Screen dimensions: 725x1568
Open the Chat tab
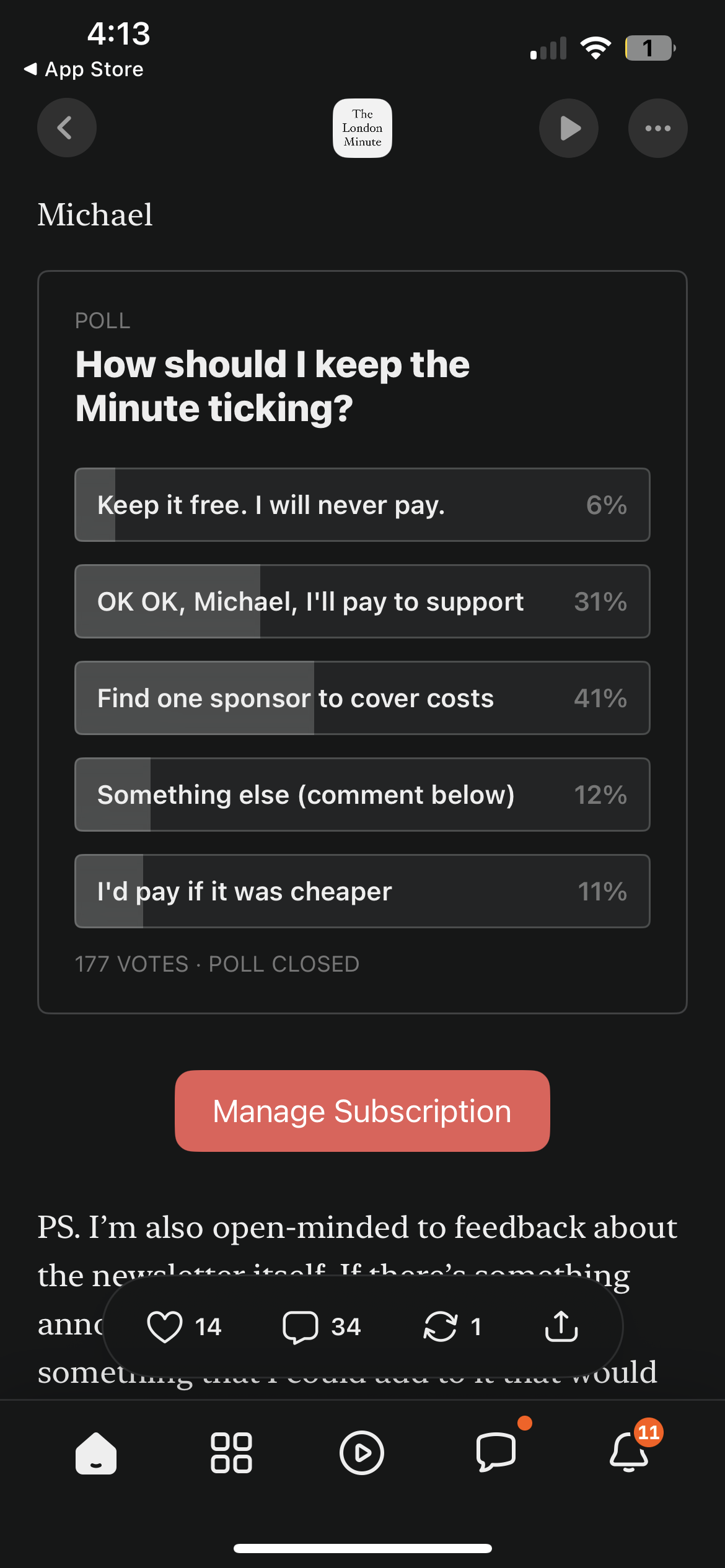click(496, 1453)
